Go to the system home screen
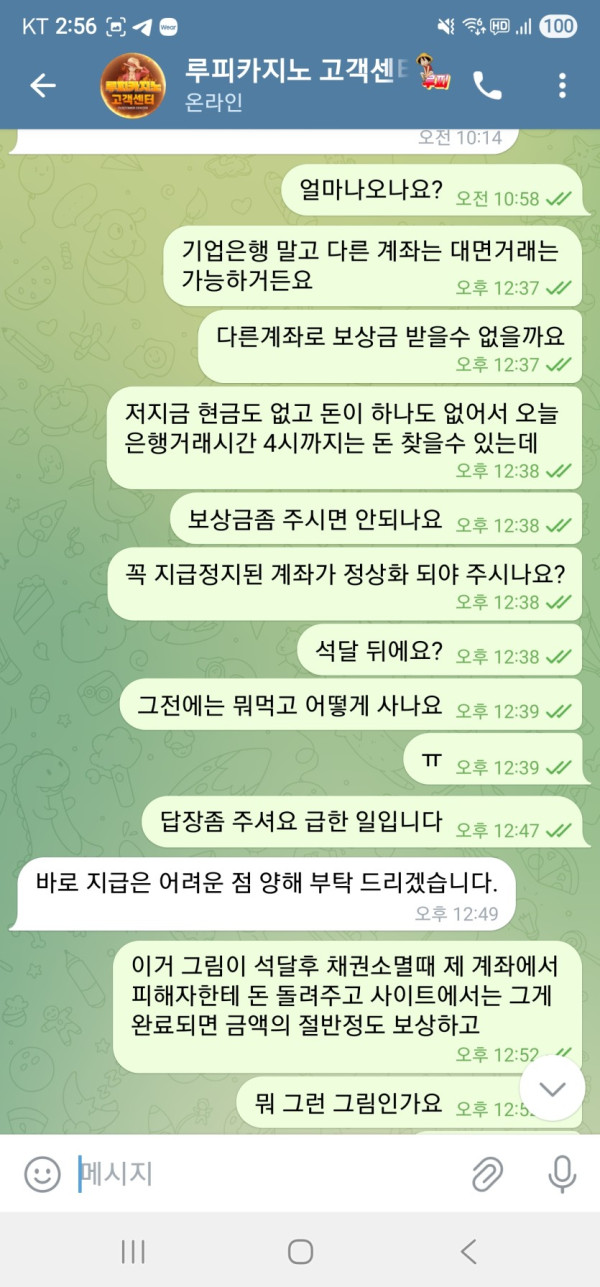 pyautogui.click(x=300, y=1251)
